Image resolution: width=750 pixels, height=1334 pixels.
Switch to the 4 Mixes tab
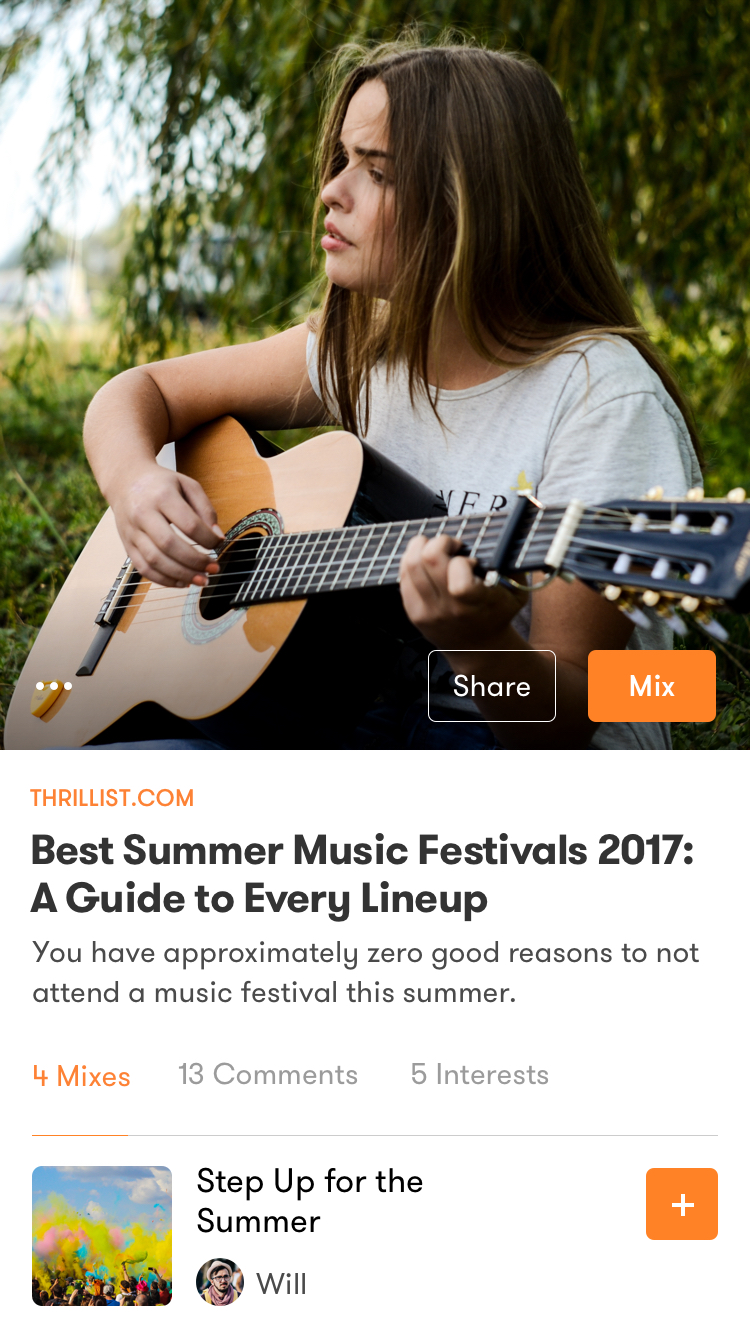81,1076
